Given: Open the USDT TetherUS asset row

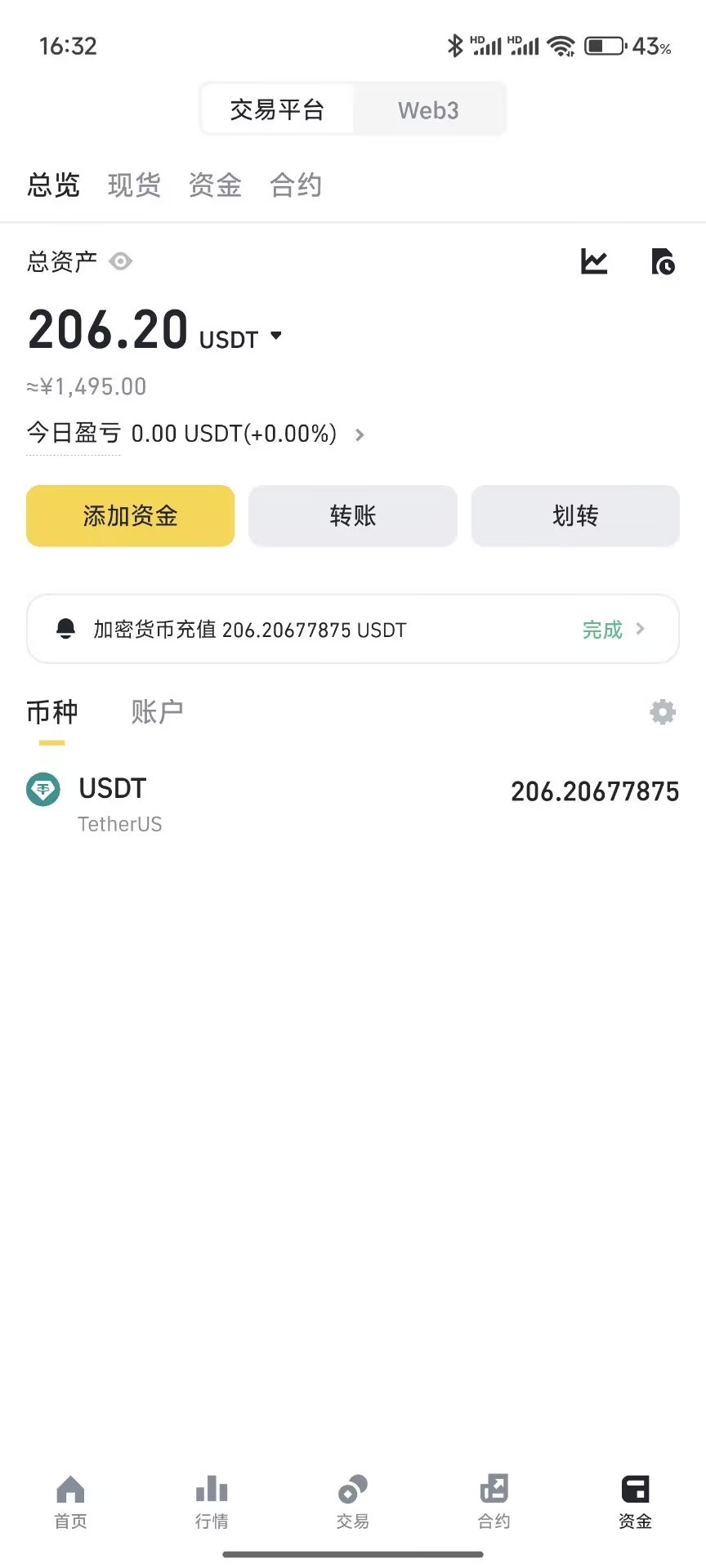Looking at the screenshot, I should point(353,804).
